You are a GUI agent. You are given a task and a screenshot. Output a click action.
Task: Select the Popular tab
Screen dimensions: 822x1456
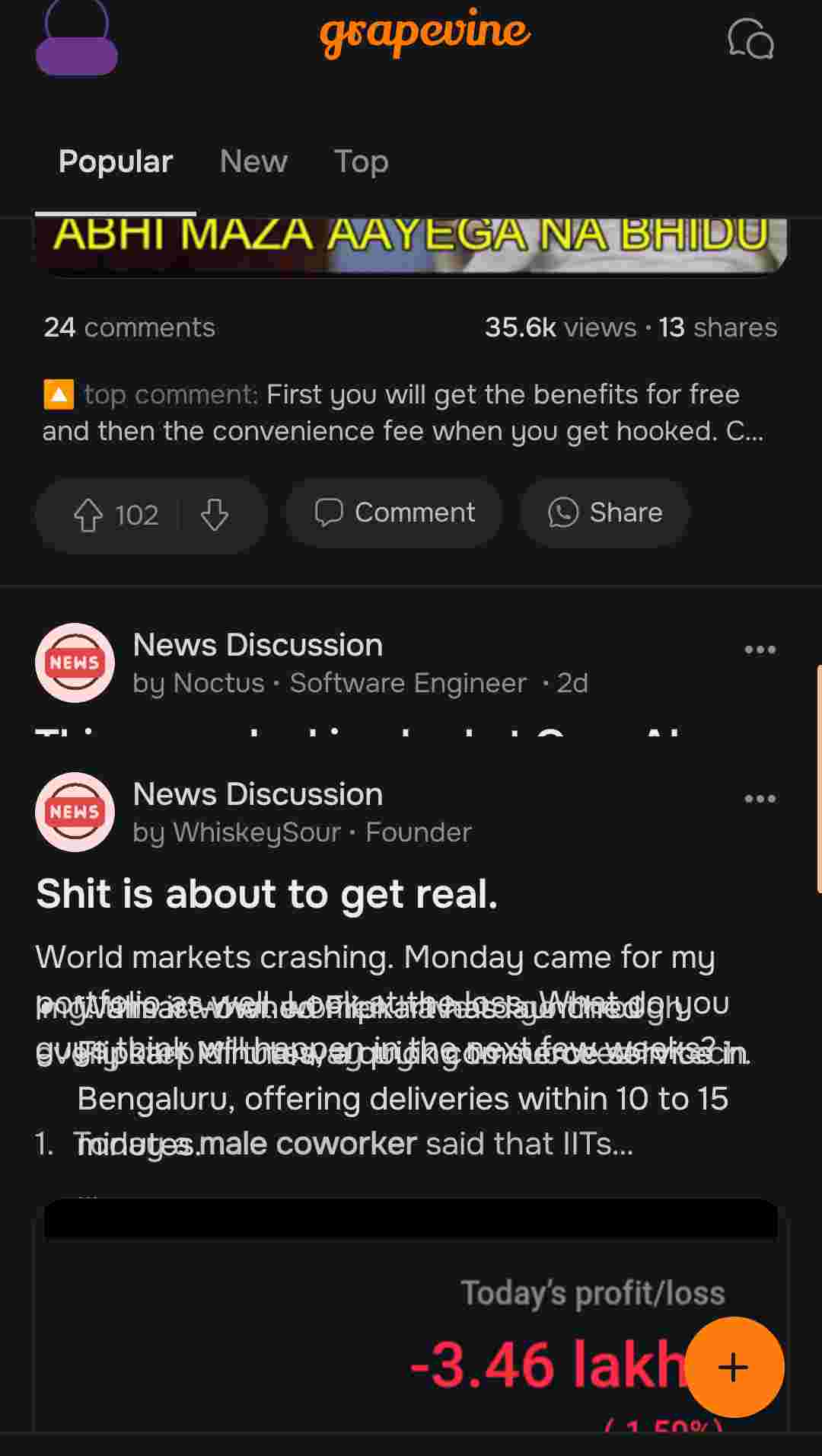coord(116,161)
